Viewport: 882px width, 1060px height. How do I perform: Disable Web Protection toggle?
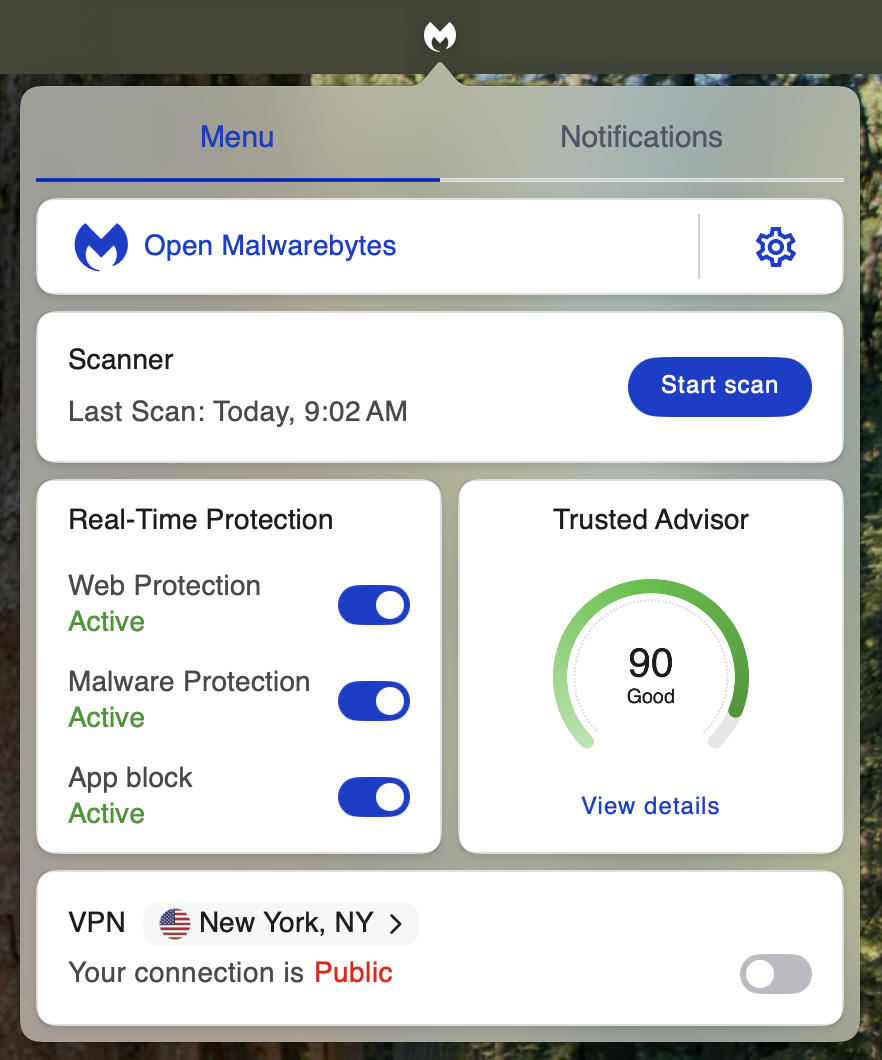(374, 605)
